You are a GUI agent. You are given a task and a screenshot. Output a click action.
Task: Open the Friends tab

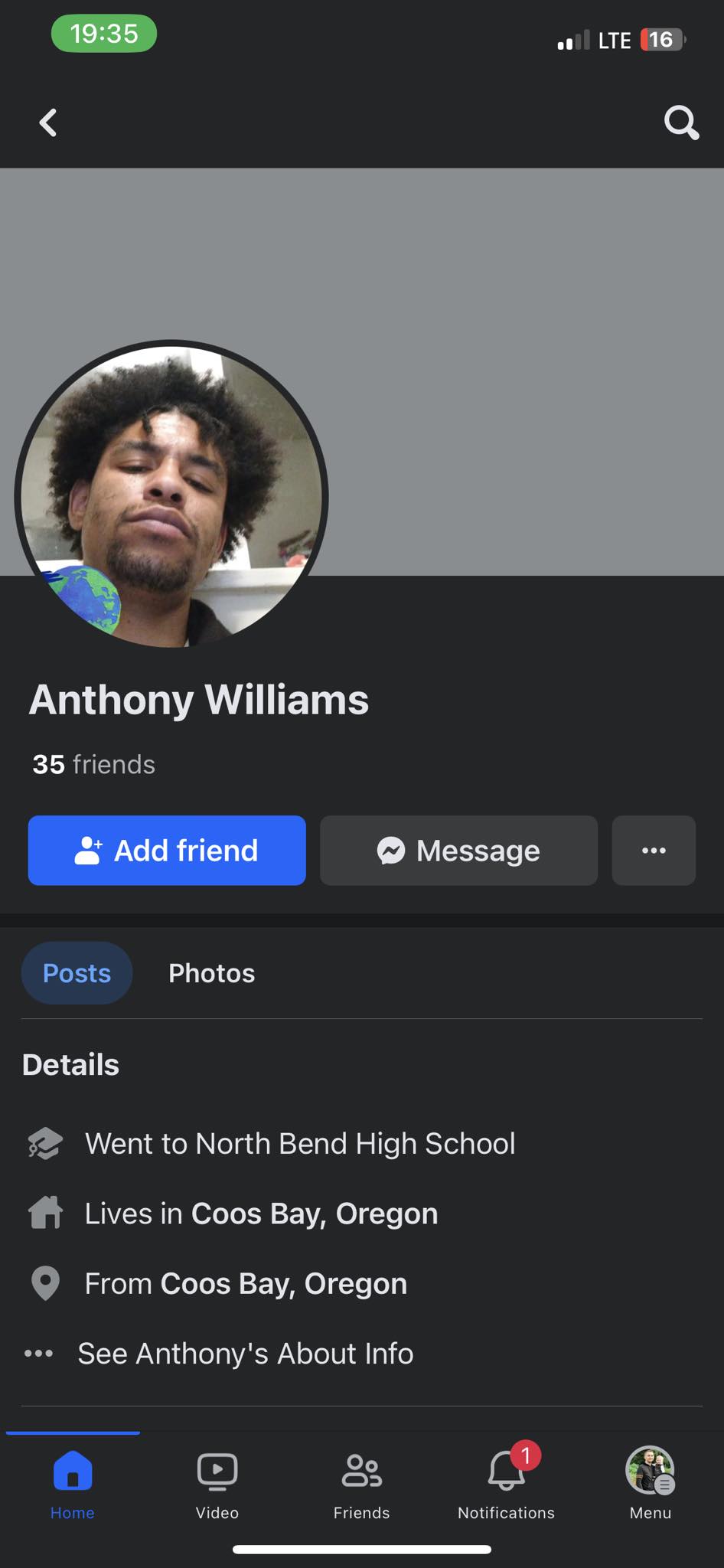pyautogui.click(x=362, y=1484)
